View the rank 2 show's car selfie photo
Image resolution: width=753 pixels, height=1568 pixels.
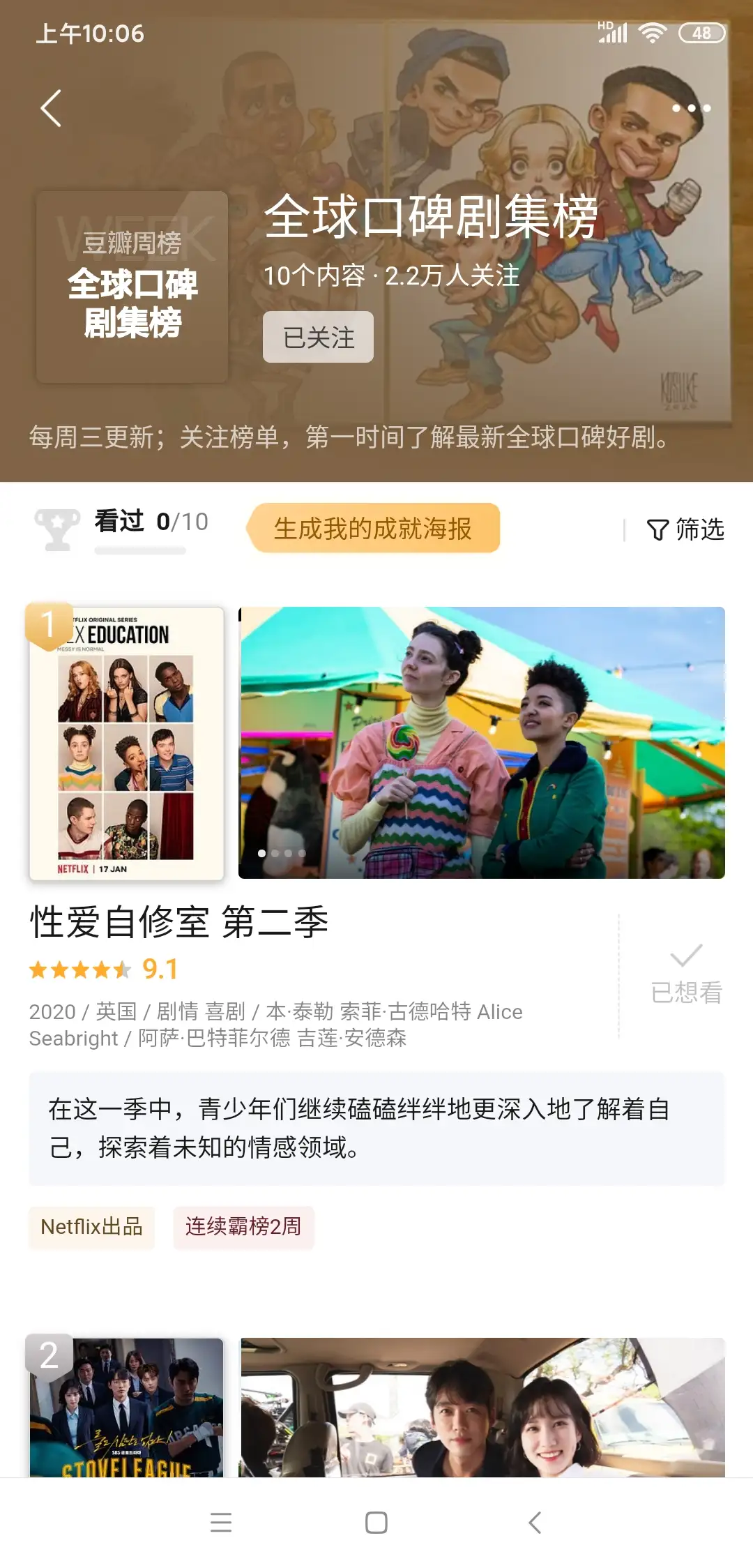482,1408
